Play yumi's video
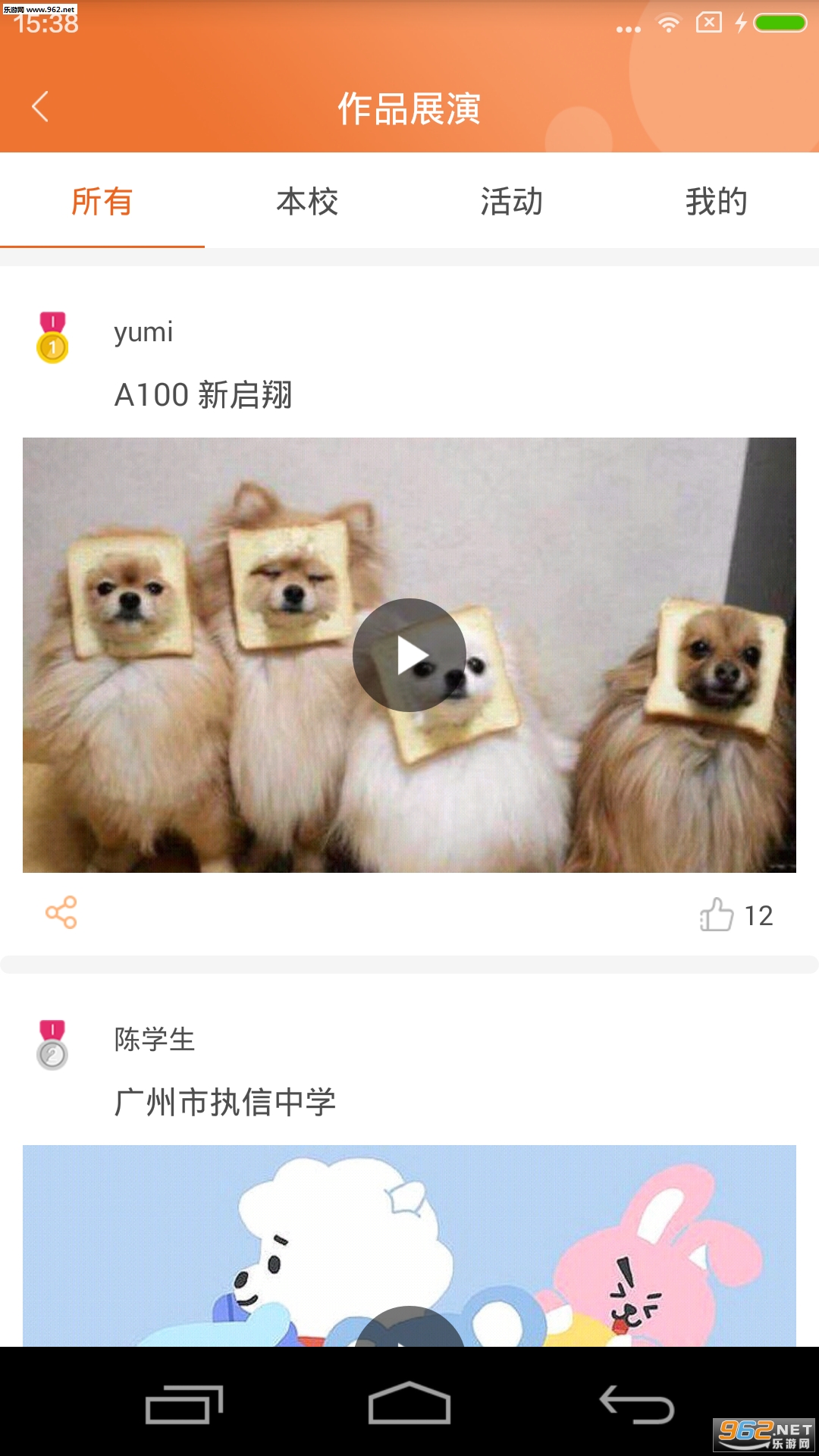The width and height of the screenshot is (819, 1456). tap(409, 655)
